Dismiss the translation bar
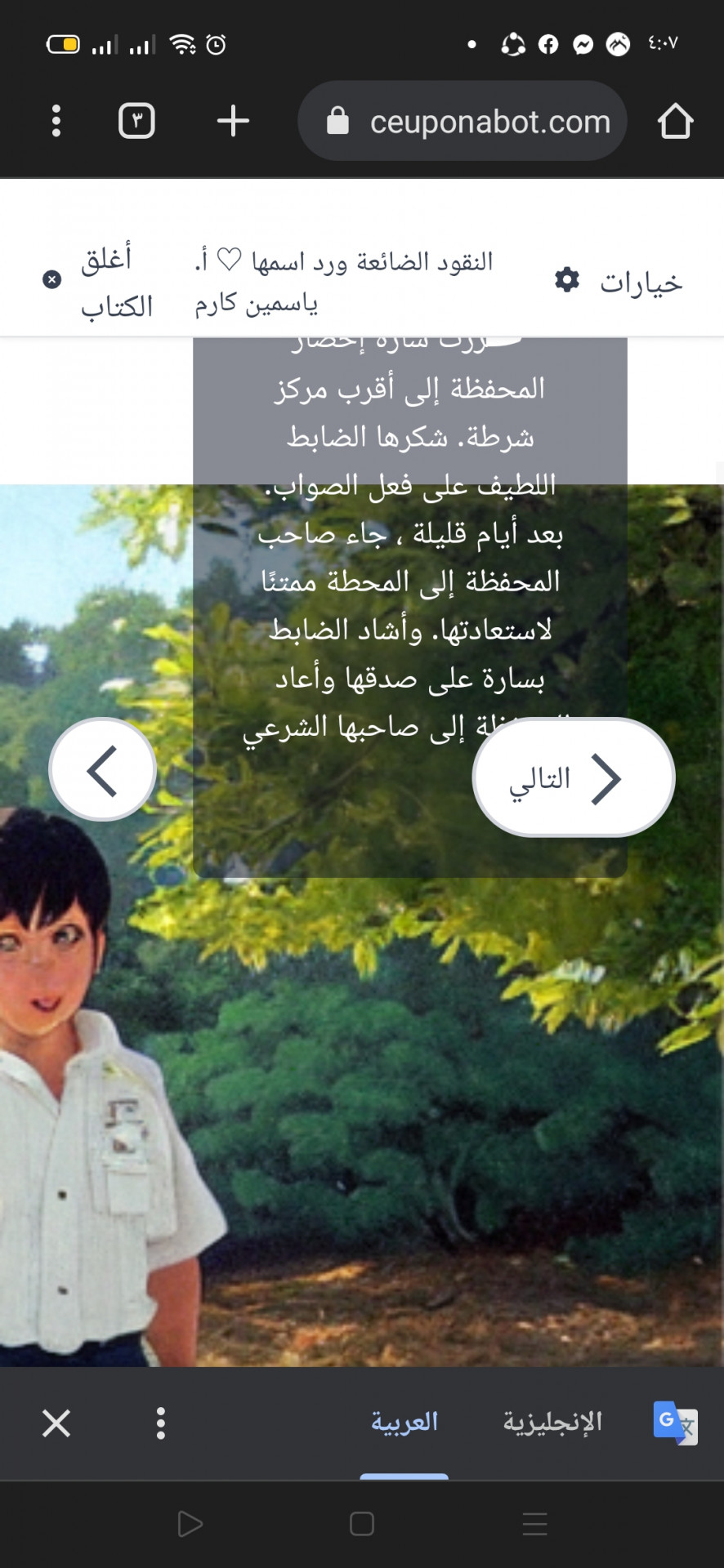This screenshot has height=1568, width=724. click(x=56, y=1423)
